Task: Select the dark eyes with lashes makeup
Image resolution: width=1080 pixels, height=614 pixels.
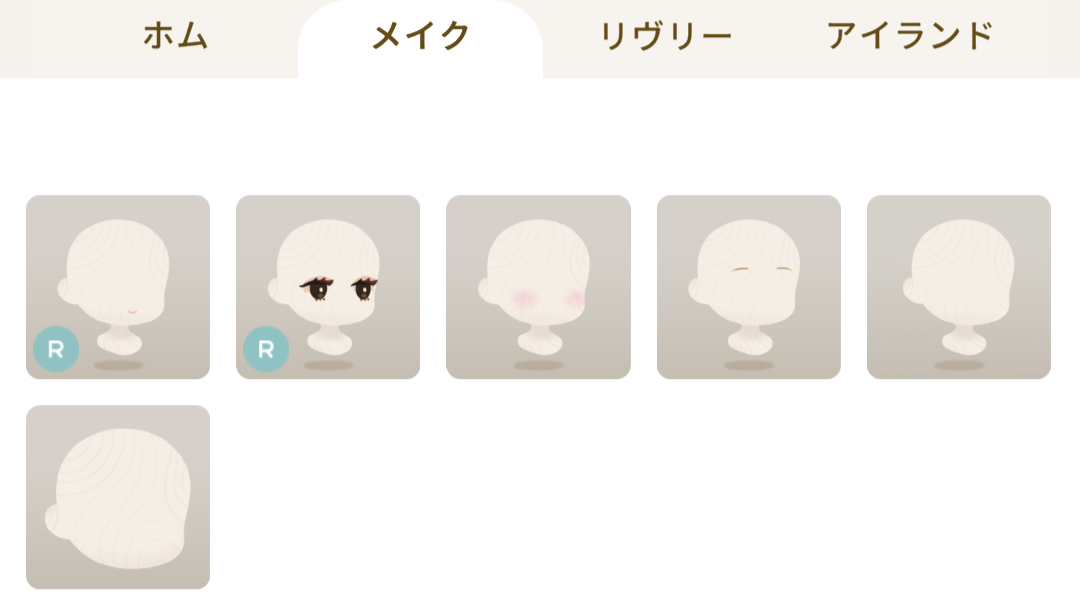Action: [328, 287]
